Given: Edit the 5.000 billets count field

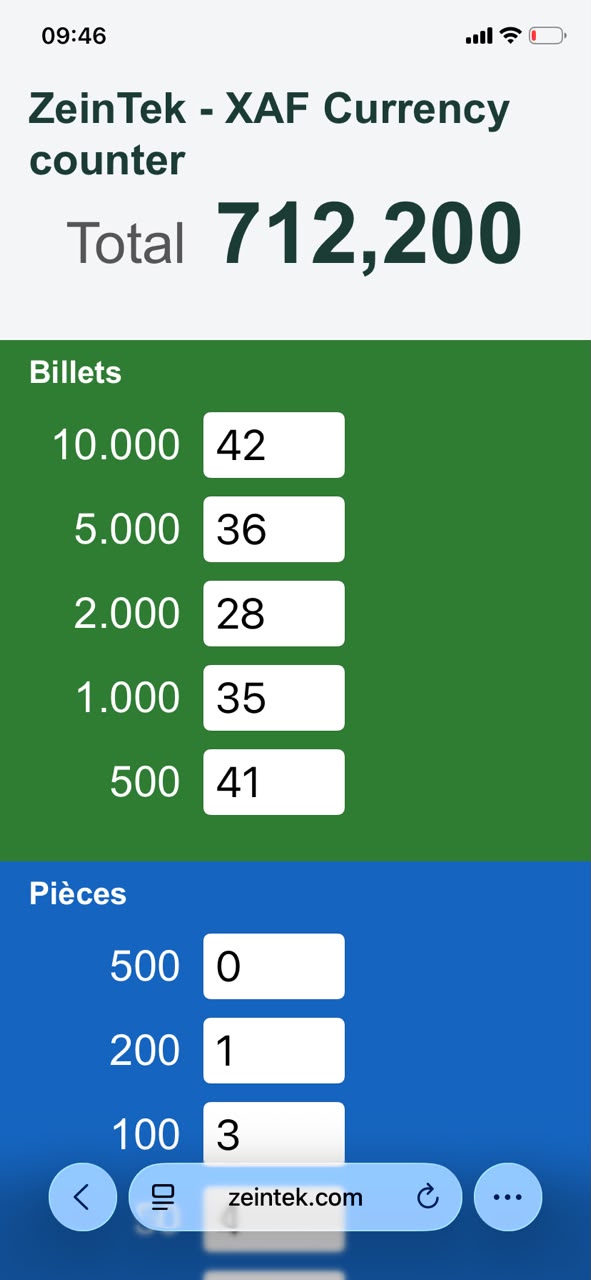Looking at the screenshot, I should pos(274,529).
